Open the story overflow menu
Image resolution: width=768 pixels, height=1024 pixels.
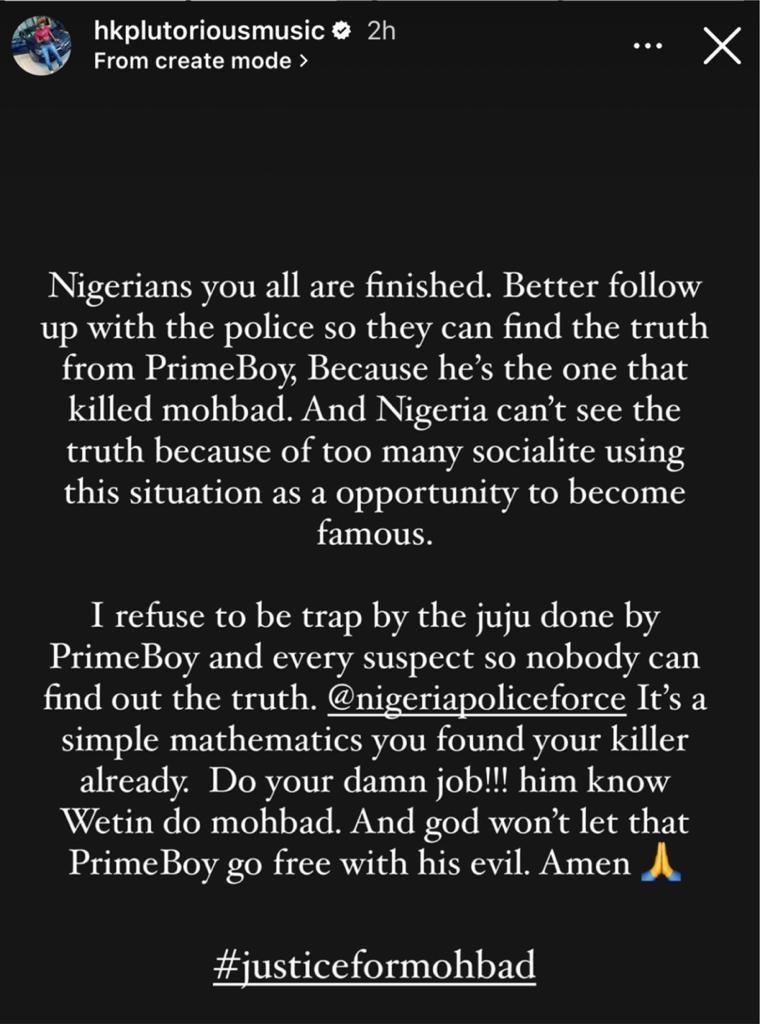coord(654,45)
